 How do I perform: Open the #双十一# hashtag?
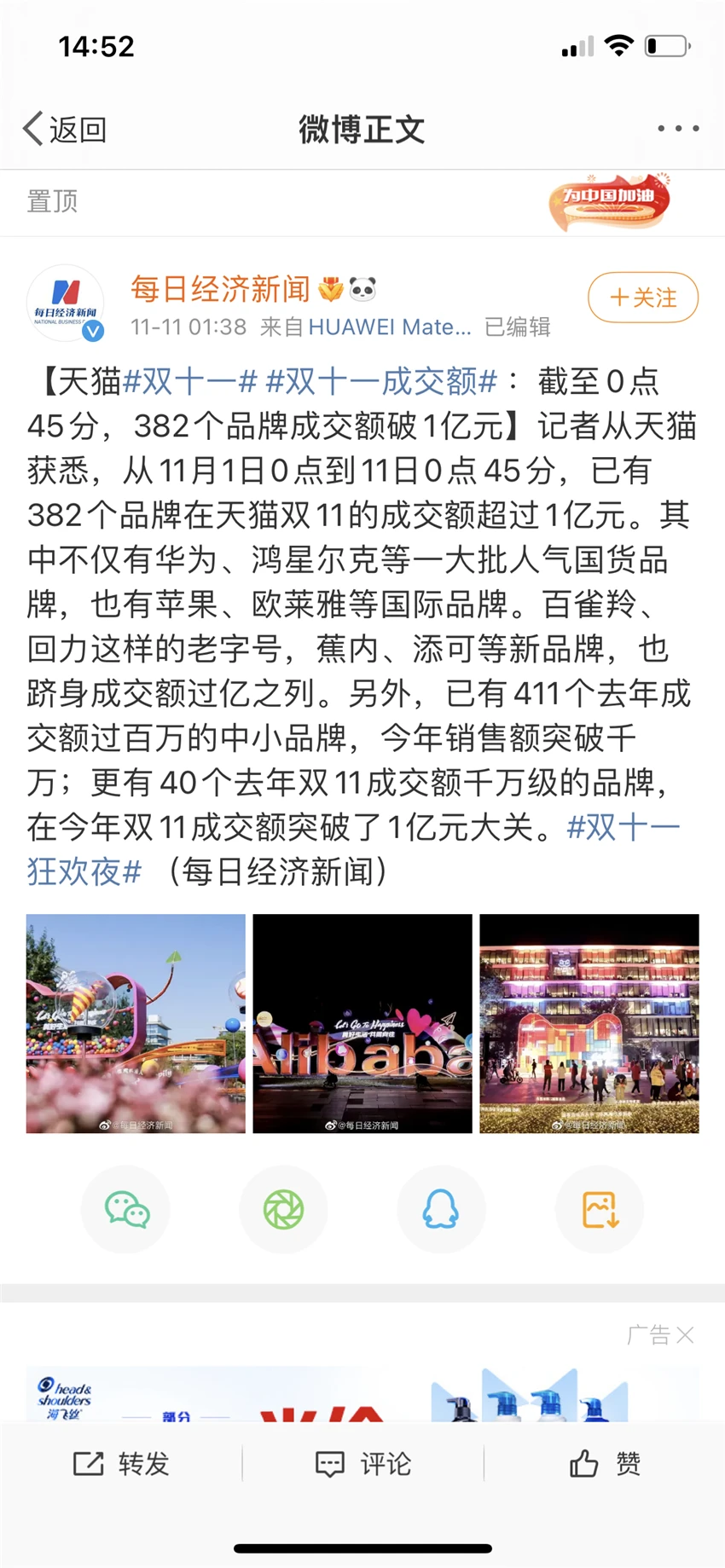(190, 381)
